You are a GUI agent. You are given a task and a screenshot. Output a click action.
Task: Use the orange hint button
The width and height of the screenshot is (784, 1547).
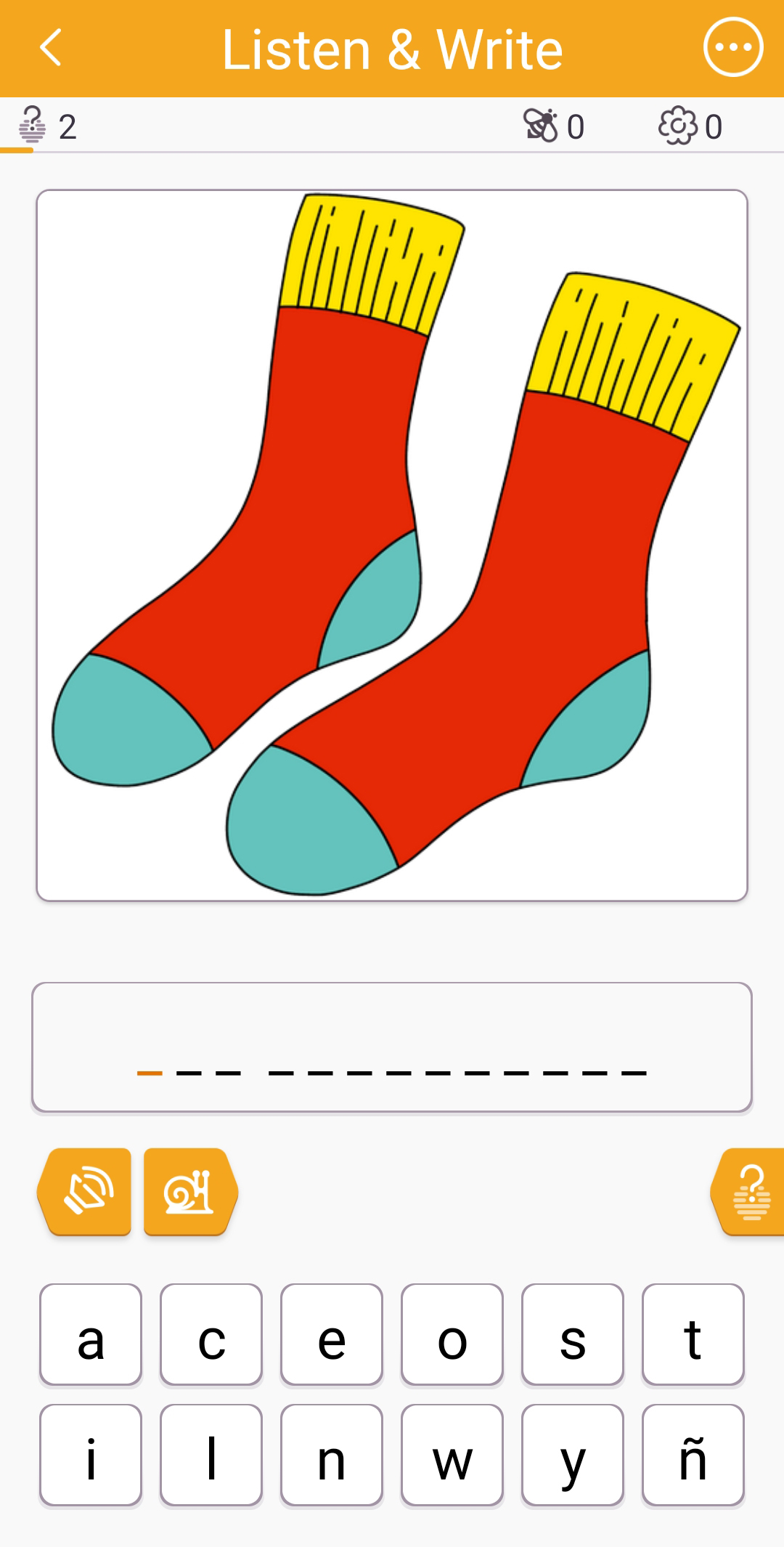click(x=750, y=1191)
